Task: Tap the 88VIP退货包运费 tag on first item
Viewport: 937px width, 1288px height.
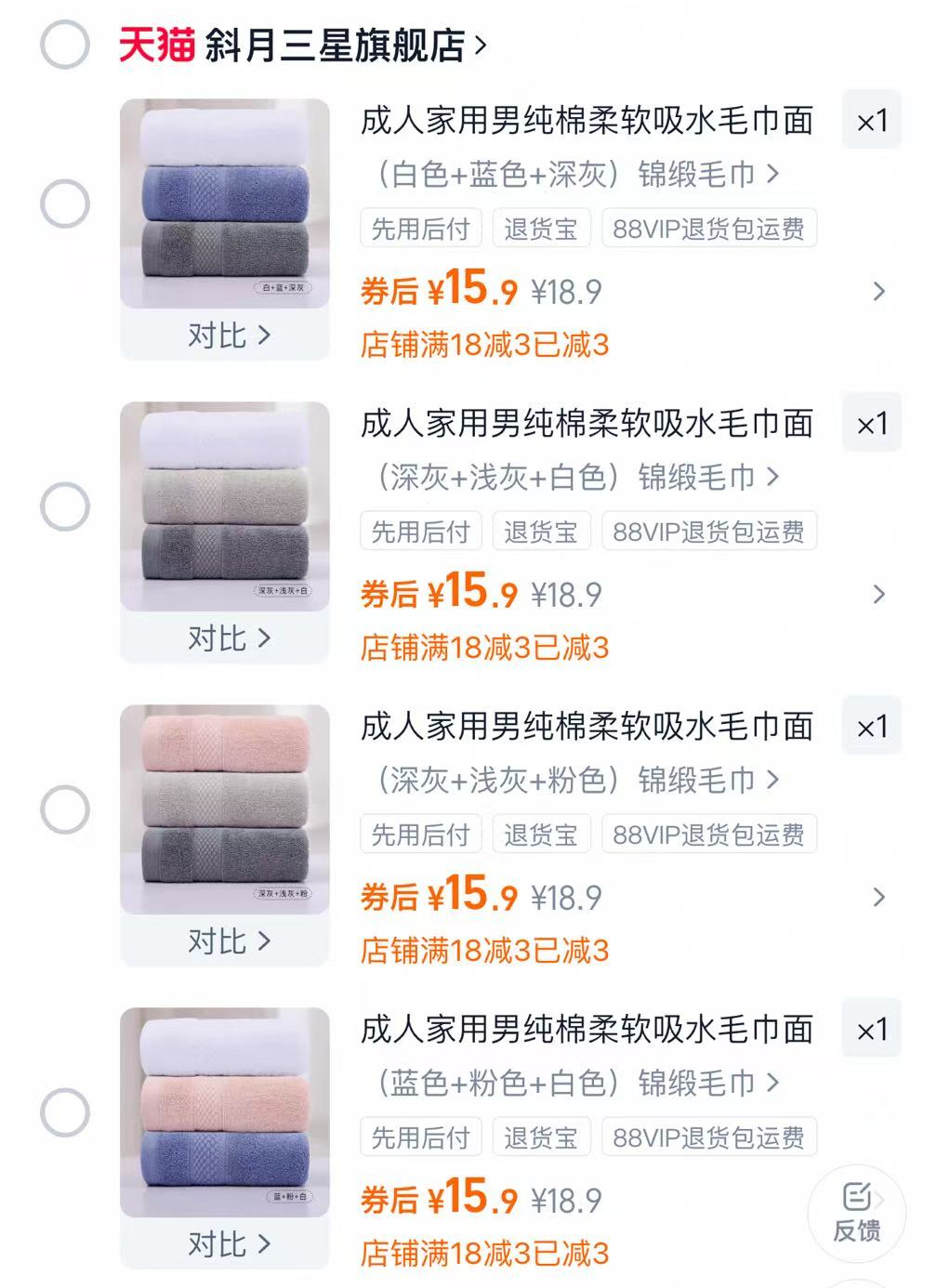Action: (708, 228)
